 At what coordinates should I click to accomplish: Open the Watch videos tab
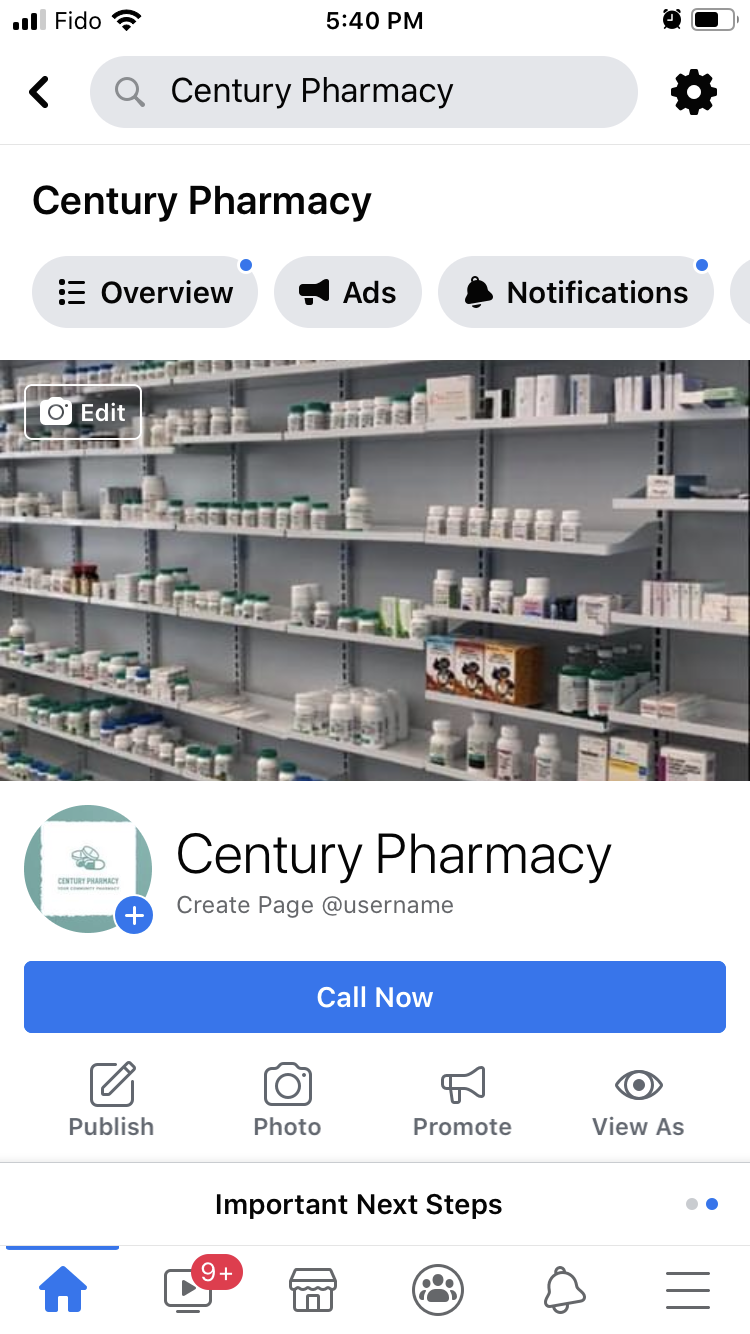pyautogui.click(x=188, y=1290)
